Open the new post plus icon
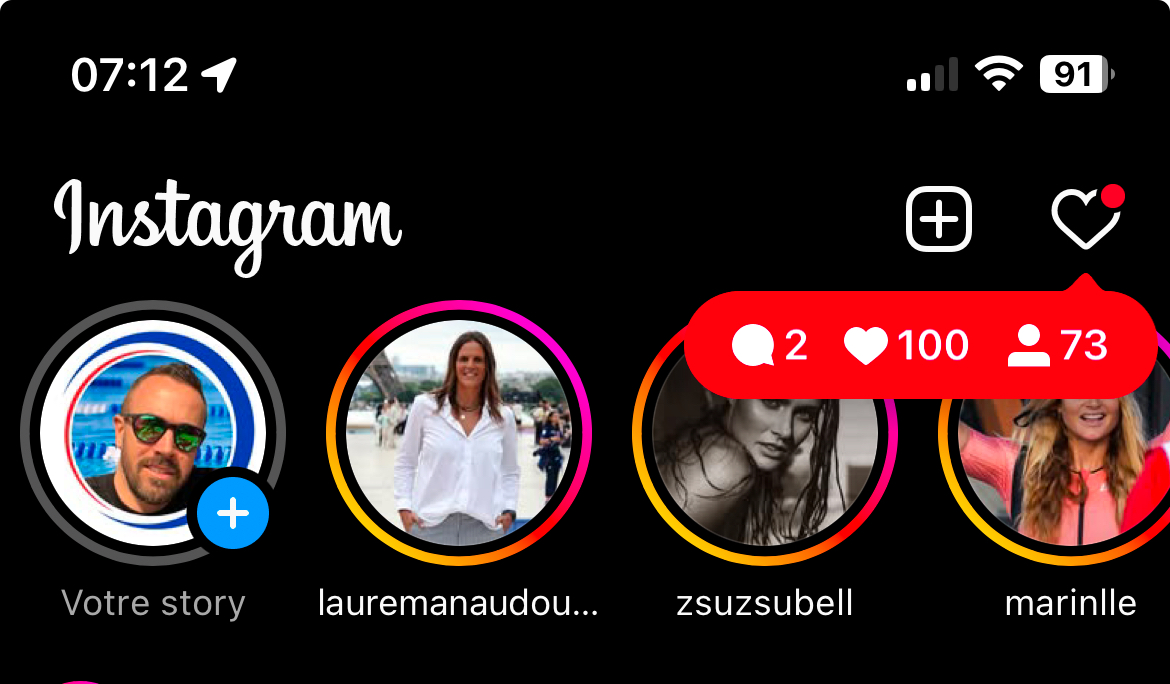The image size is (1170, 684). (x=939, y=218)
